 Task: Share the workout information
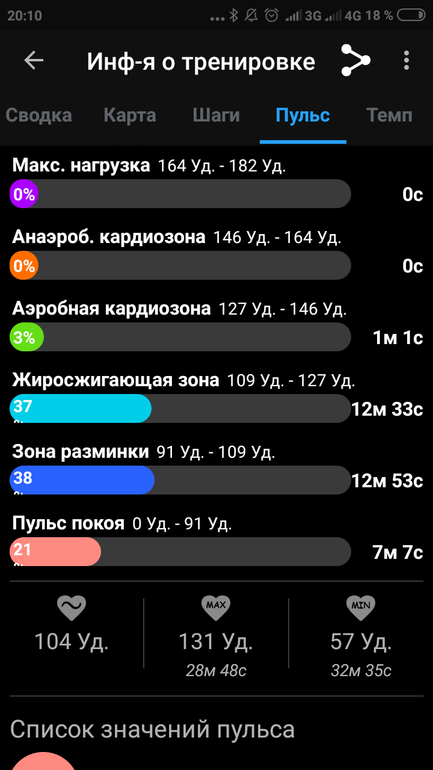(355, 60)
